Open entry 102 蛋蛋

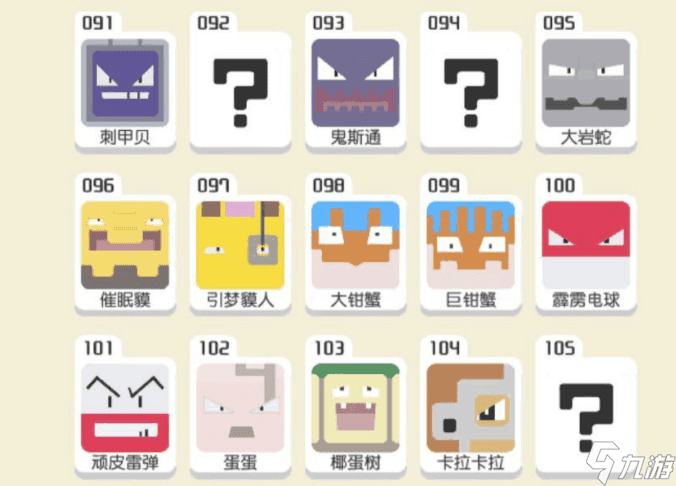241,407
